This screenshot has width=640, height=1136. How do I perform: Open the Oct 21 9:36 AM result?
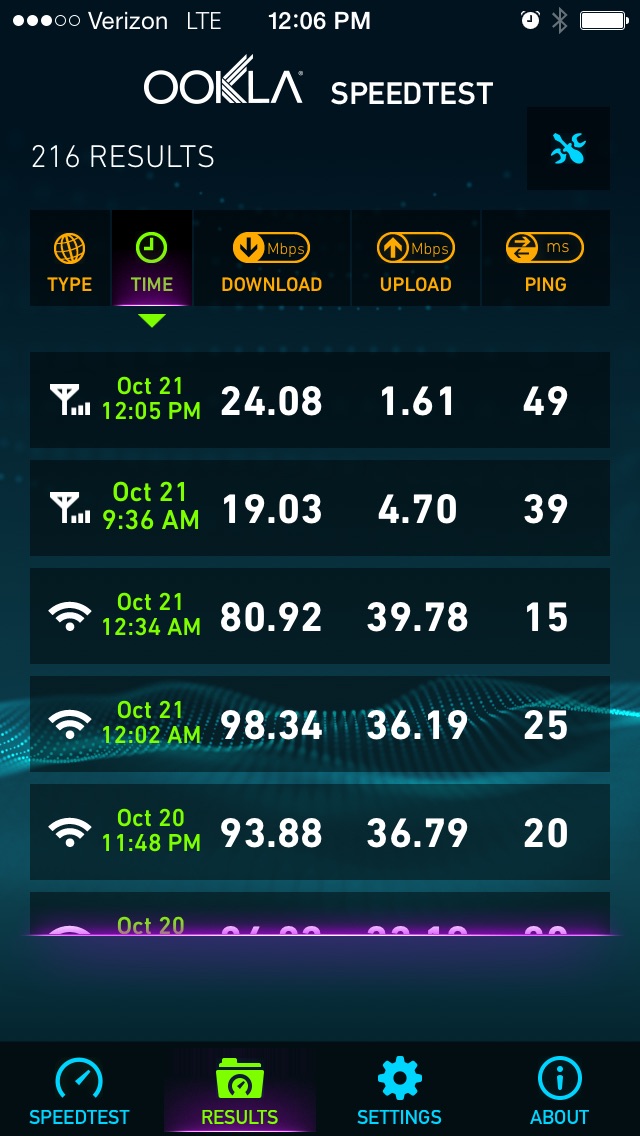pyautogui.click(x=320, y=508)
